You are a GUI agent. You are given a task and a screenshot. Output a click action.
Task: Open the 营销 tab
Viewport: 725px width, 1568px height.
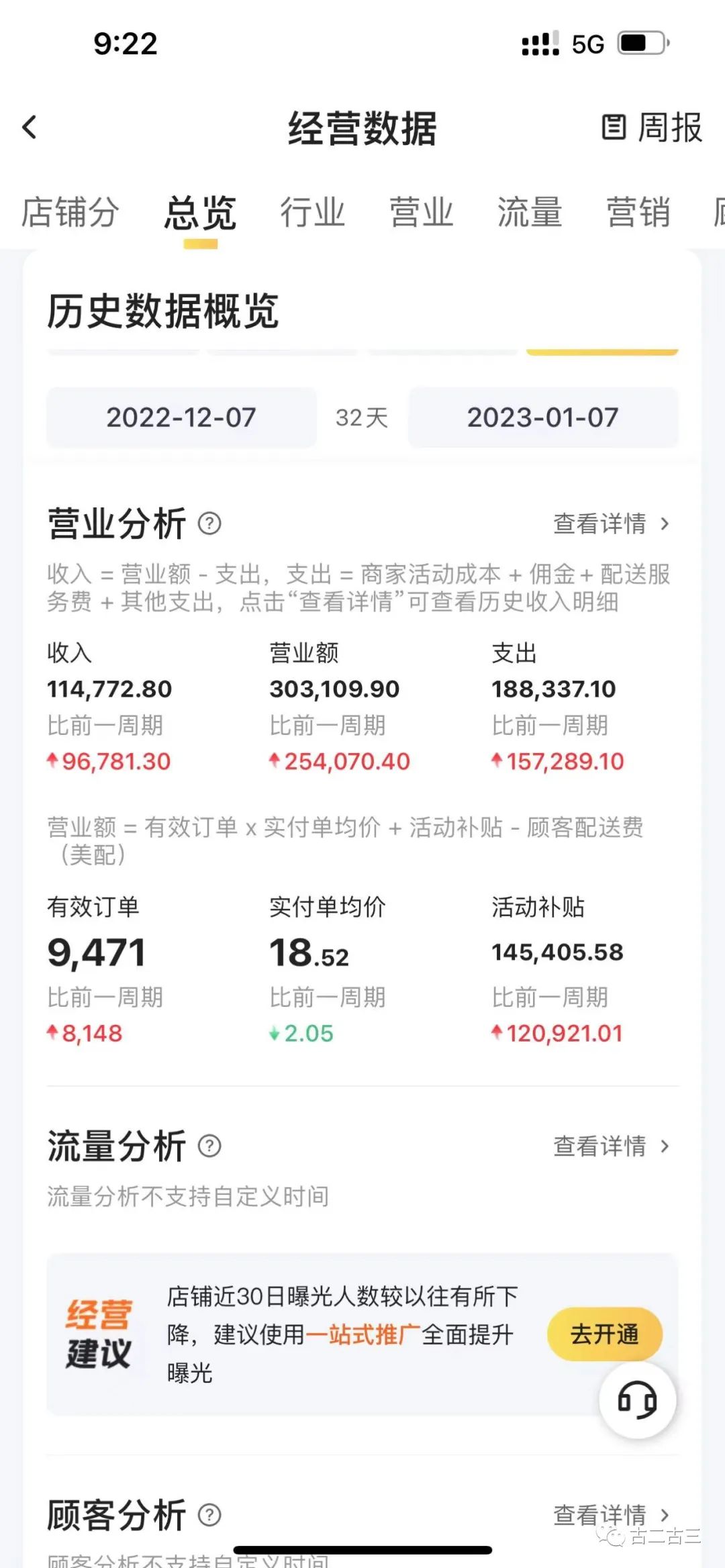pyautogui.click(x=638, y=213)
